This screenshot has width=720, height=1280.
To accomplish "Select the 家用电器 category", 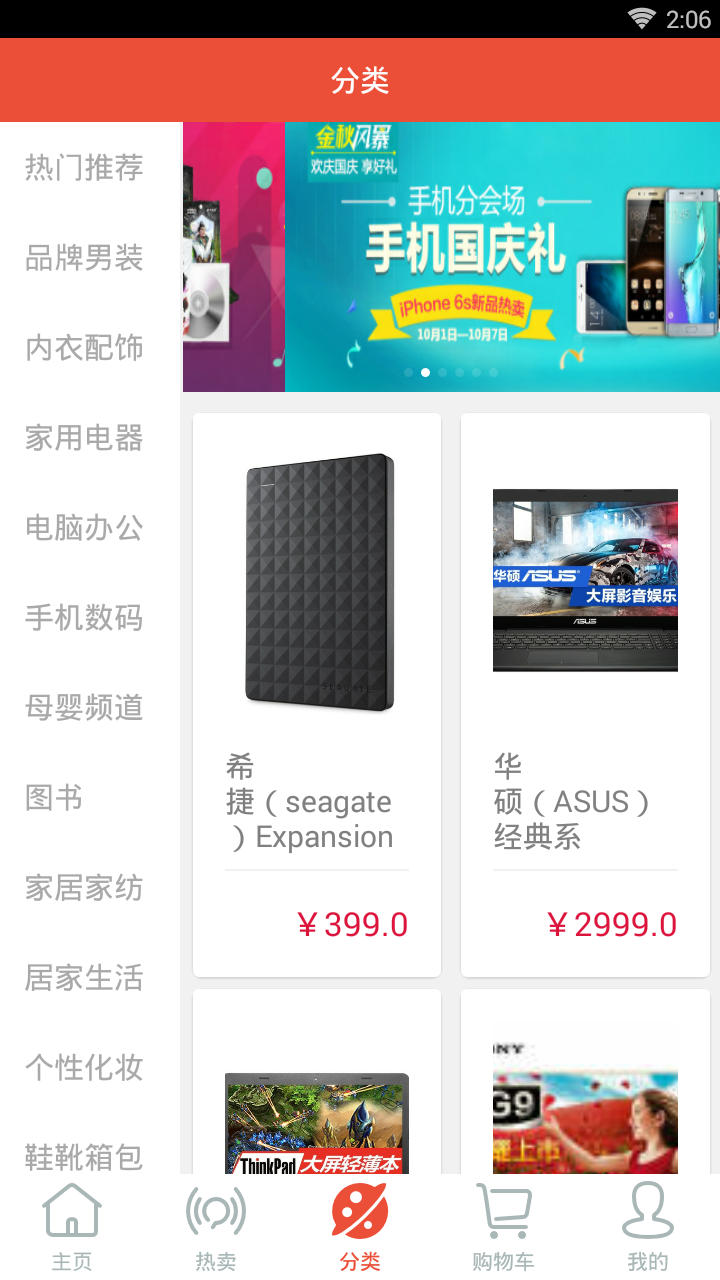I will click(x=85, y=438).
